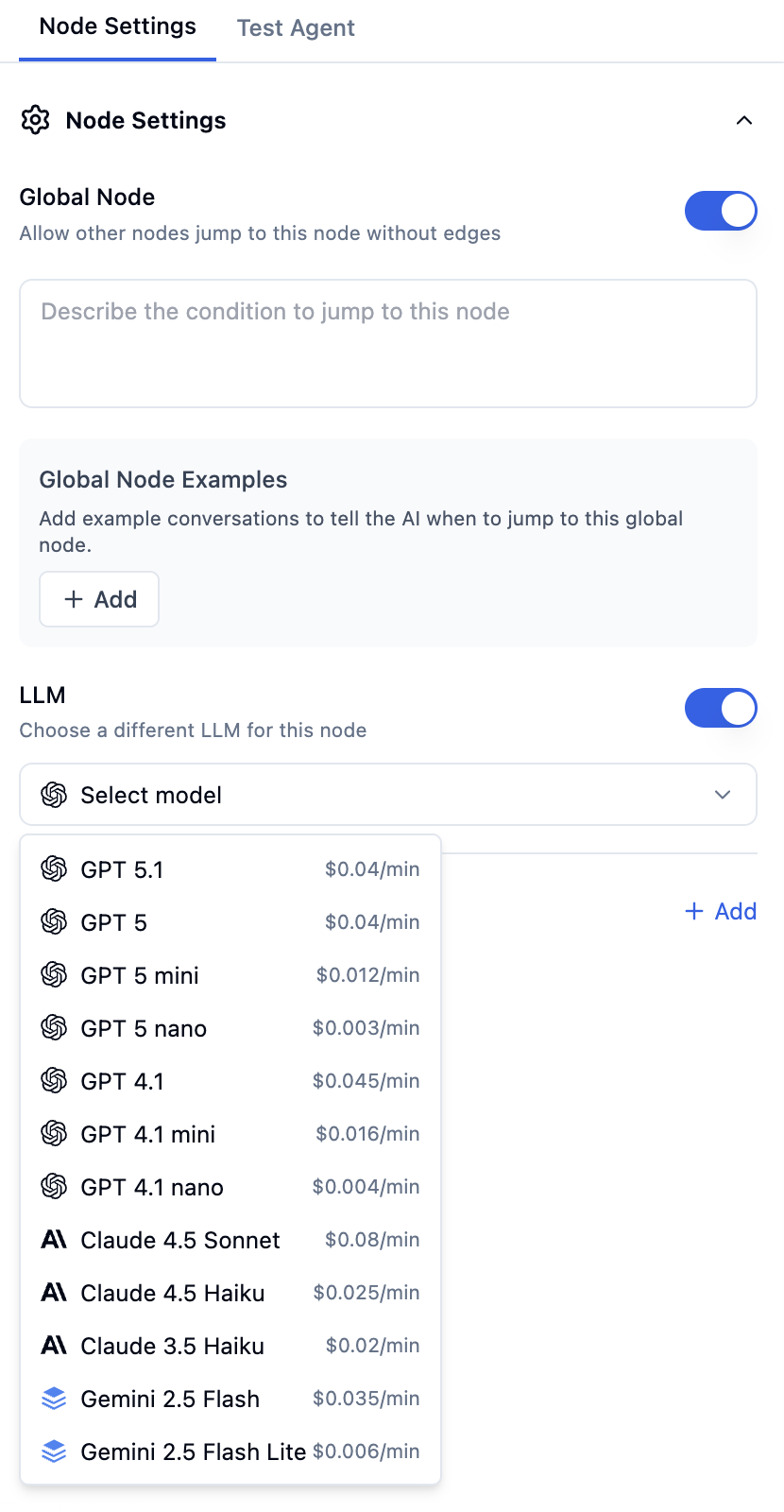The width and height of the screenshot is (784, 1512).
Task: Click the Anthropic icon beside Claude 4.5 Haiku
Action: pyautogui.click(x=54, y=1293)
